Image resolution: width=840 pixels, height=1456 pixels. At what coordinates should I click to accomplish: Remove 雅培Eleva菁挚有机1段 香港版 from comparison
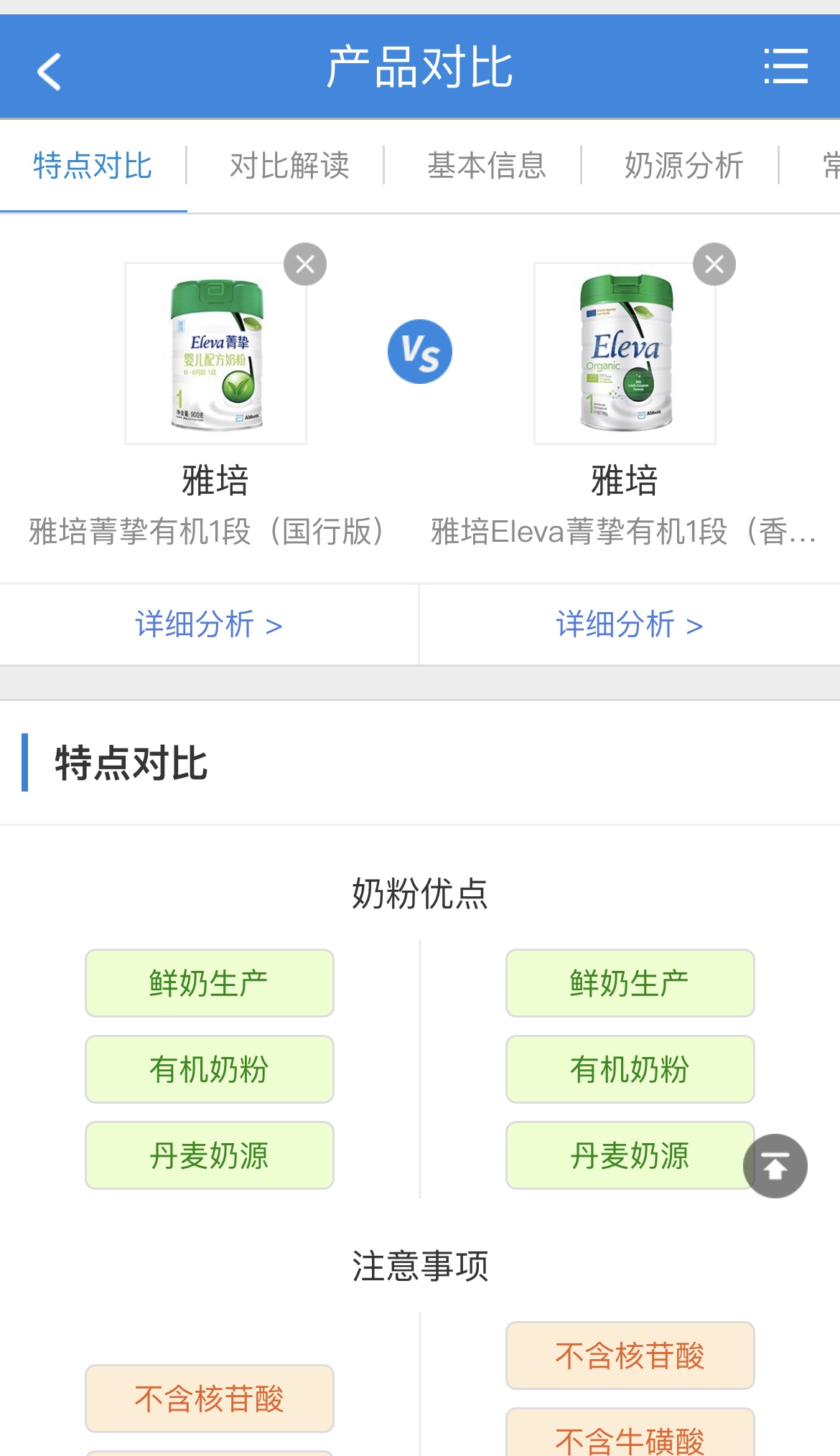pos(714,265)
